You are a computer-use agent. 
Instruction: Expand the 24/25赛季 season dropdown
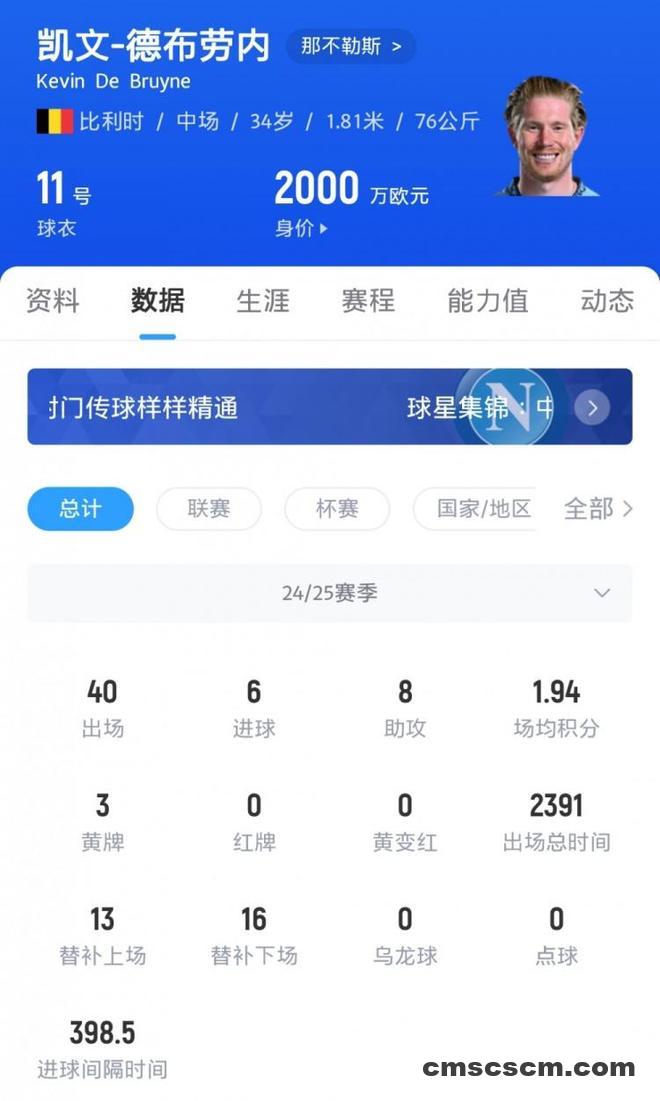pos(329,593)
